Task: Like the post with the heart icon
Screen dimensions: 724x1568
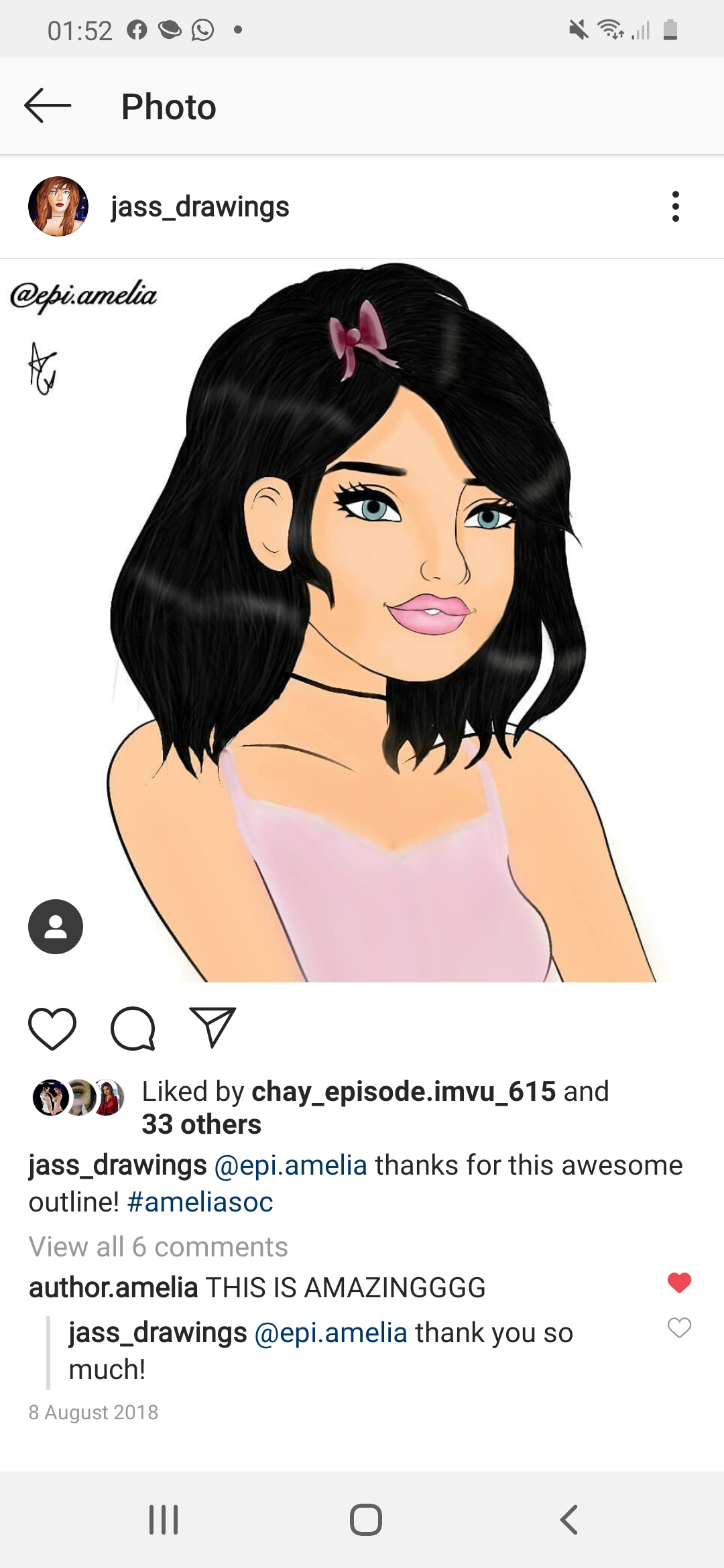Action: click(x=52, y=1029)
